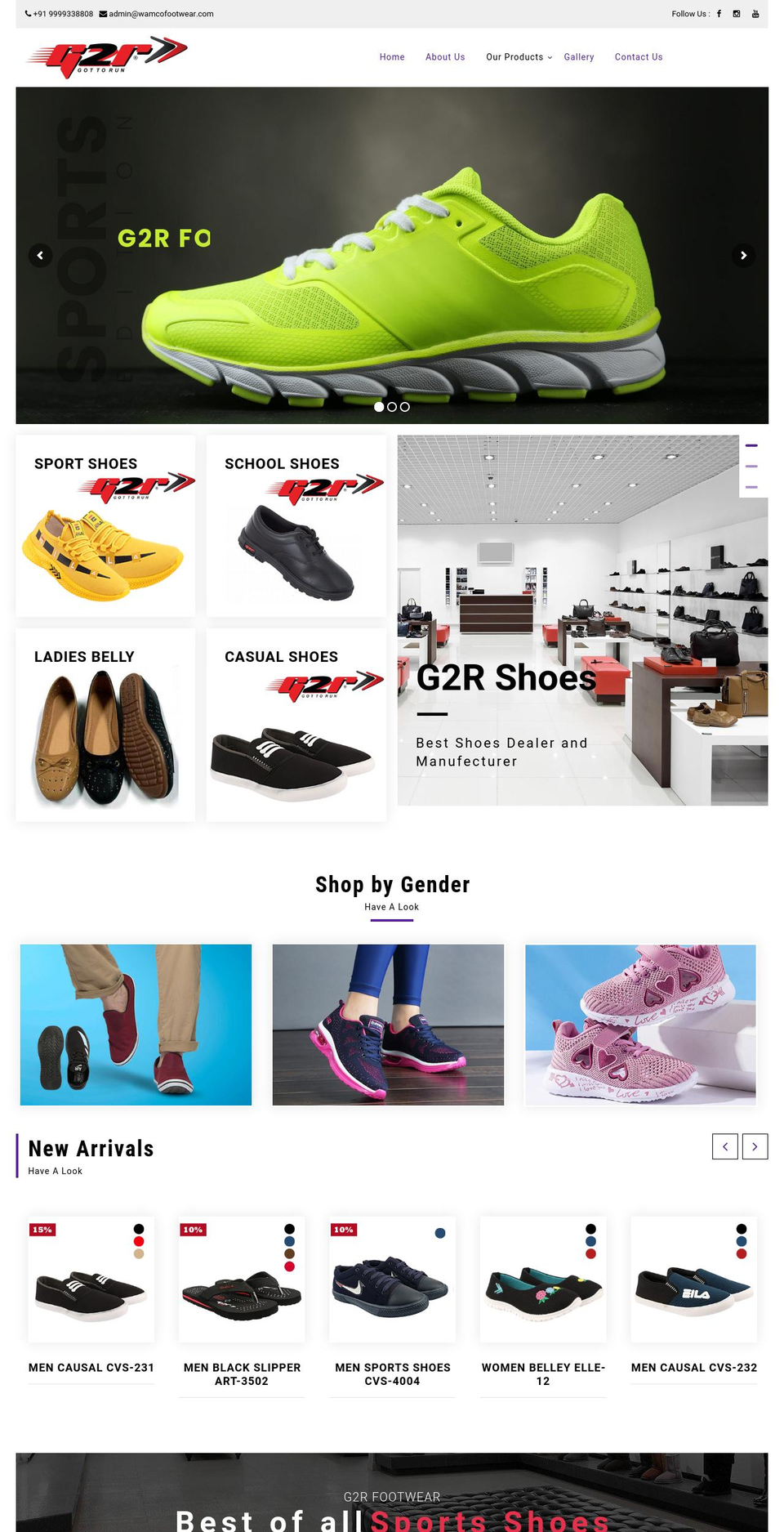Activate the third banner pagination dot

(404, 406)
